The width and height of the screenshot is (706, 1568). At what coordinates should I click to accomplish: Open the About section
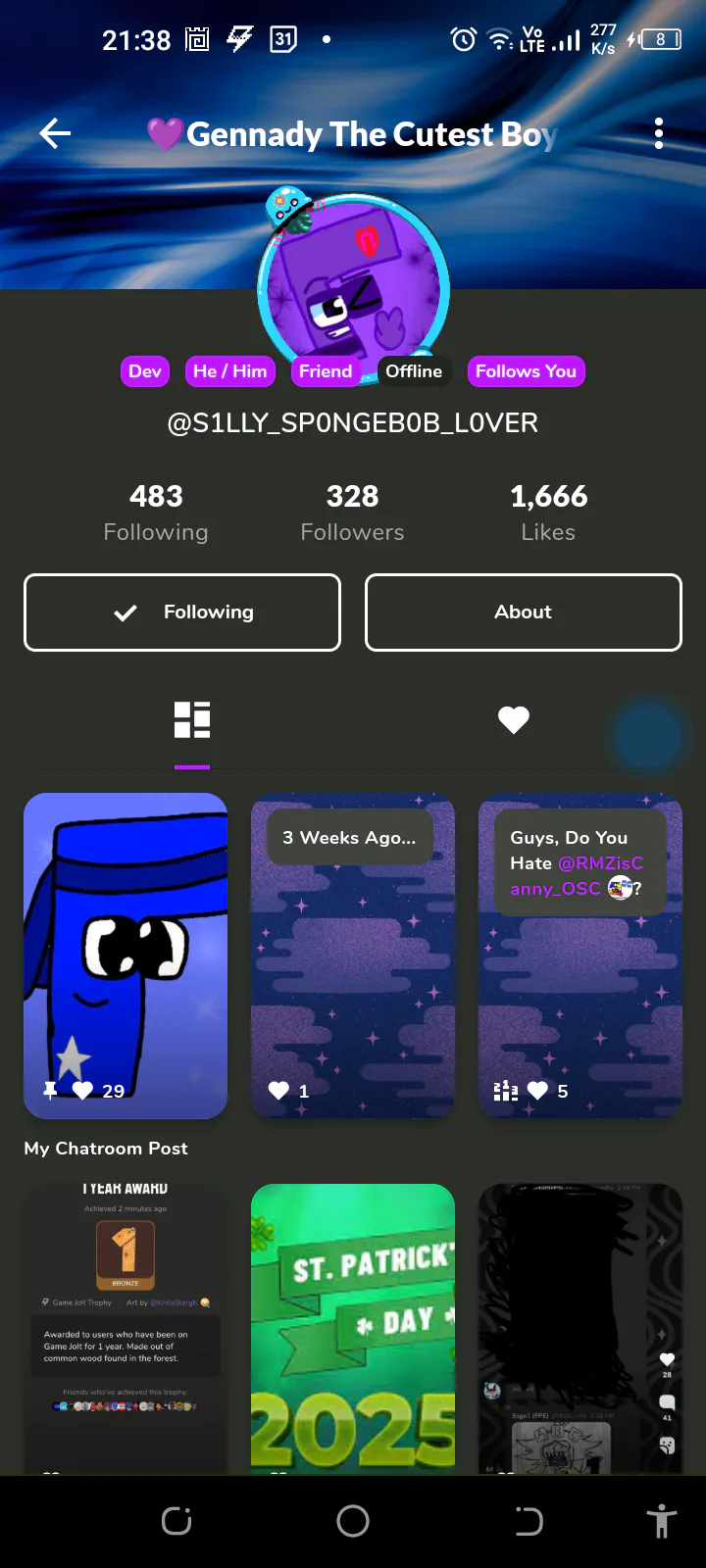point(524,612)
